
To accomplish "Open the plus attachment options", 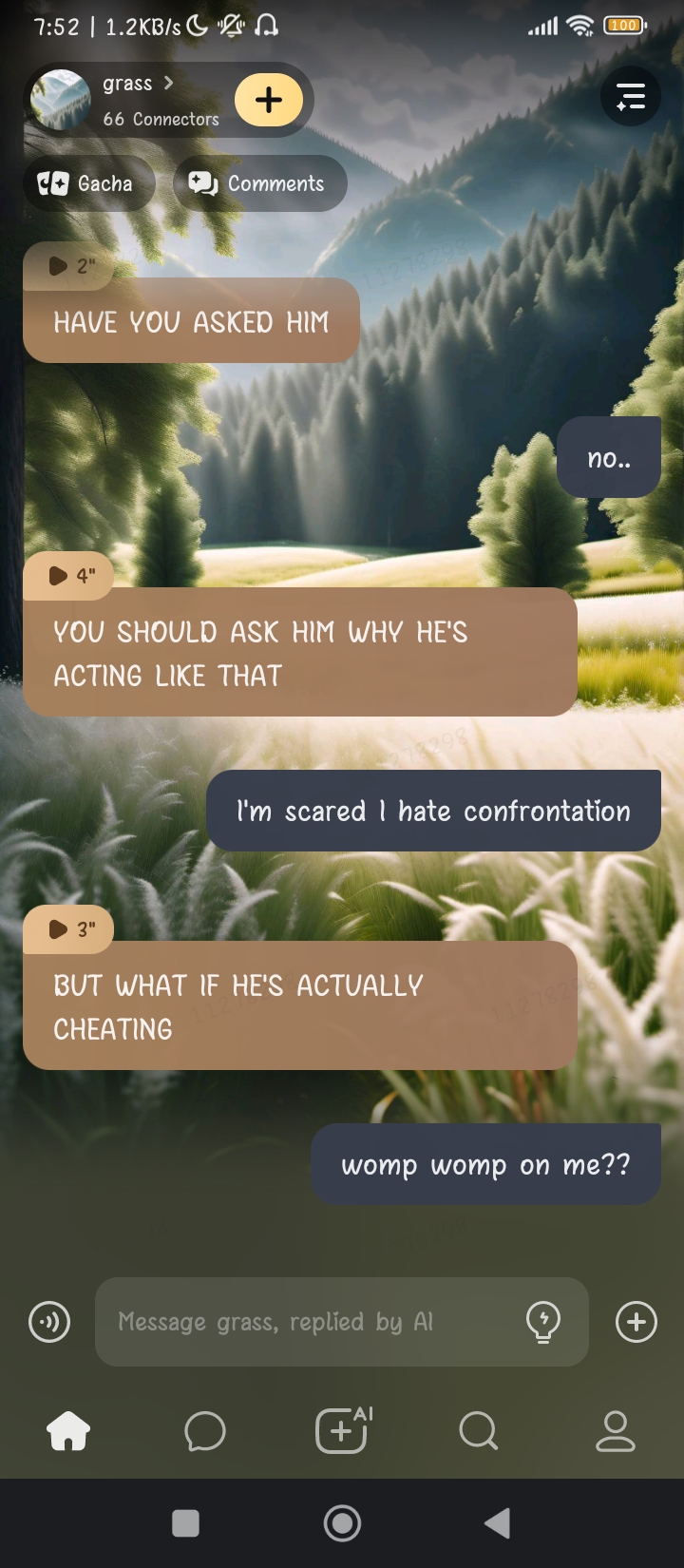I will coord(636,1322).
